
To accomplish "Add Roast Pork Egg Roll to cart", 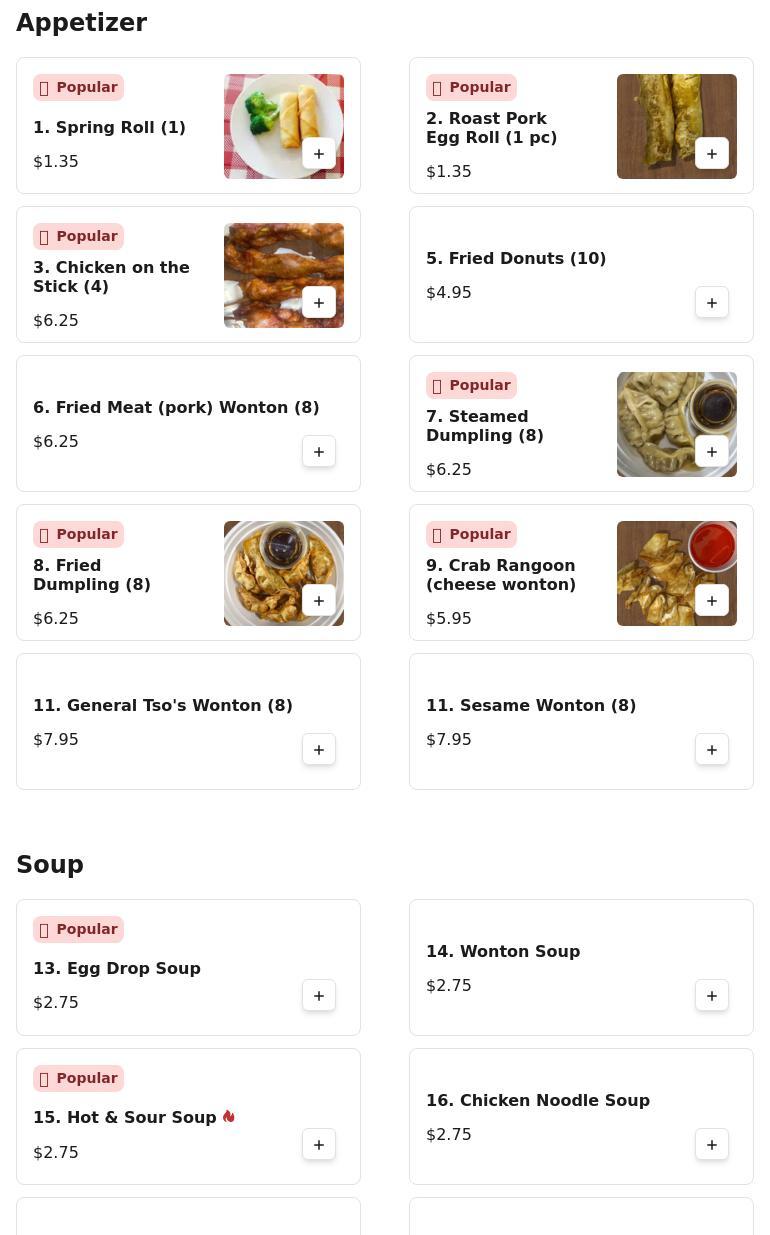I will click(712, 154).
